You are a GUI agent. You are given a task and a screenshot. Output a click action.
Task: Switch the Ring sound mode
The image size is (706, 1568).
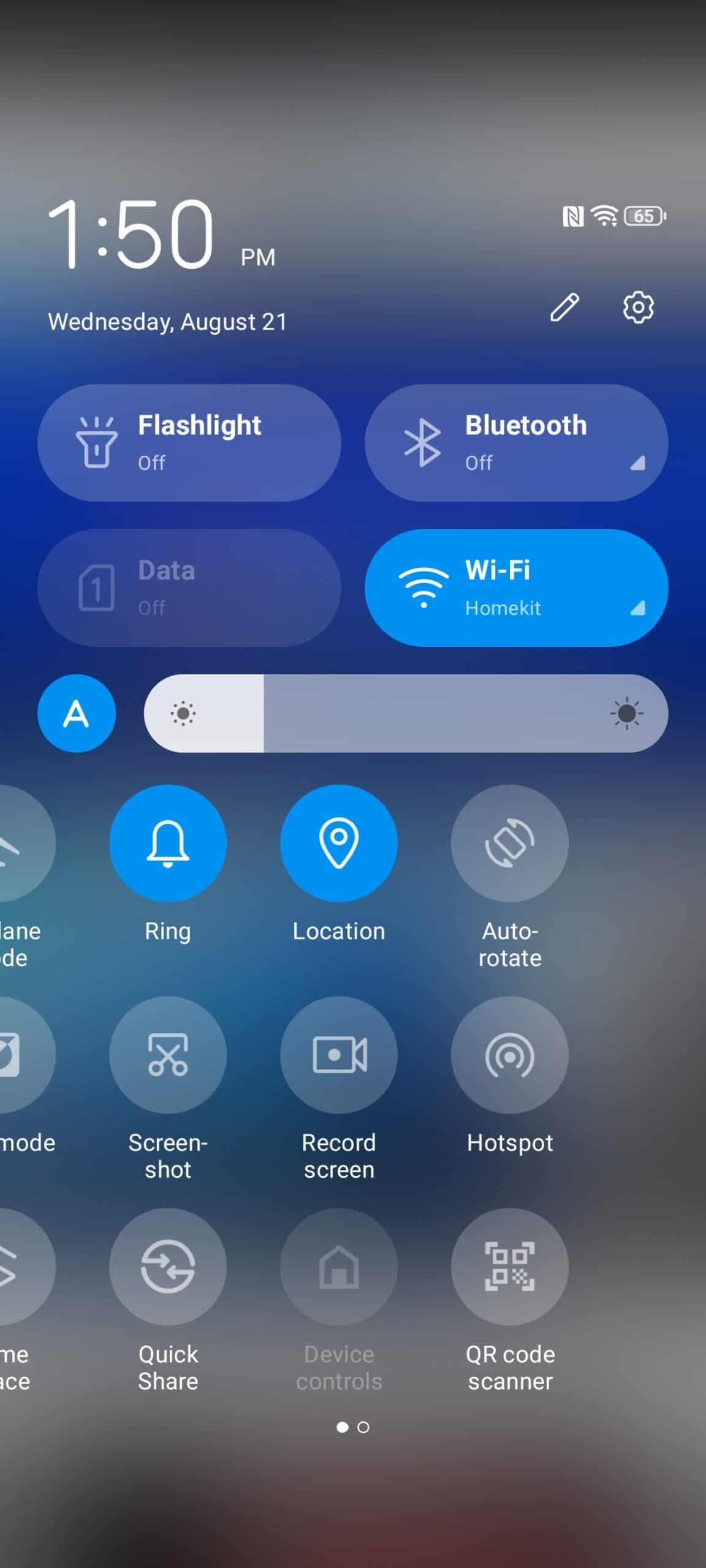(x=168, y=843)
